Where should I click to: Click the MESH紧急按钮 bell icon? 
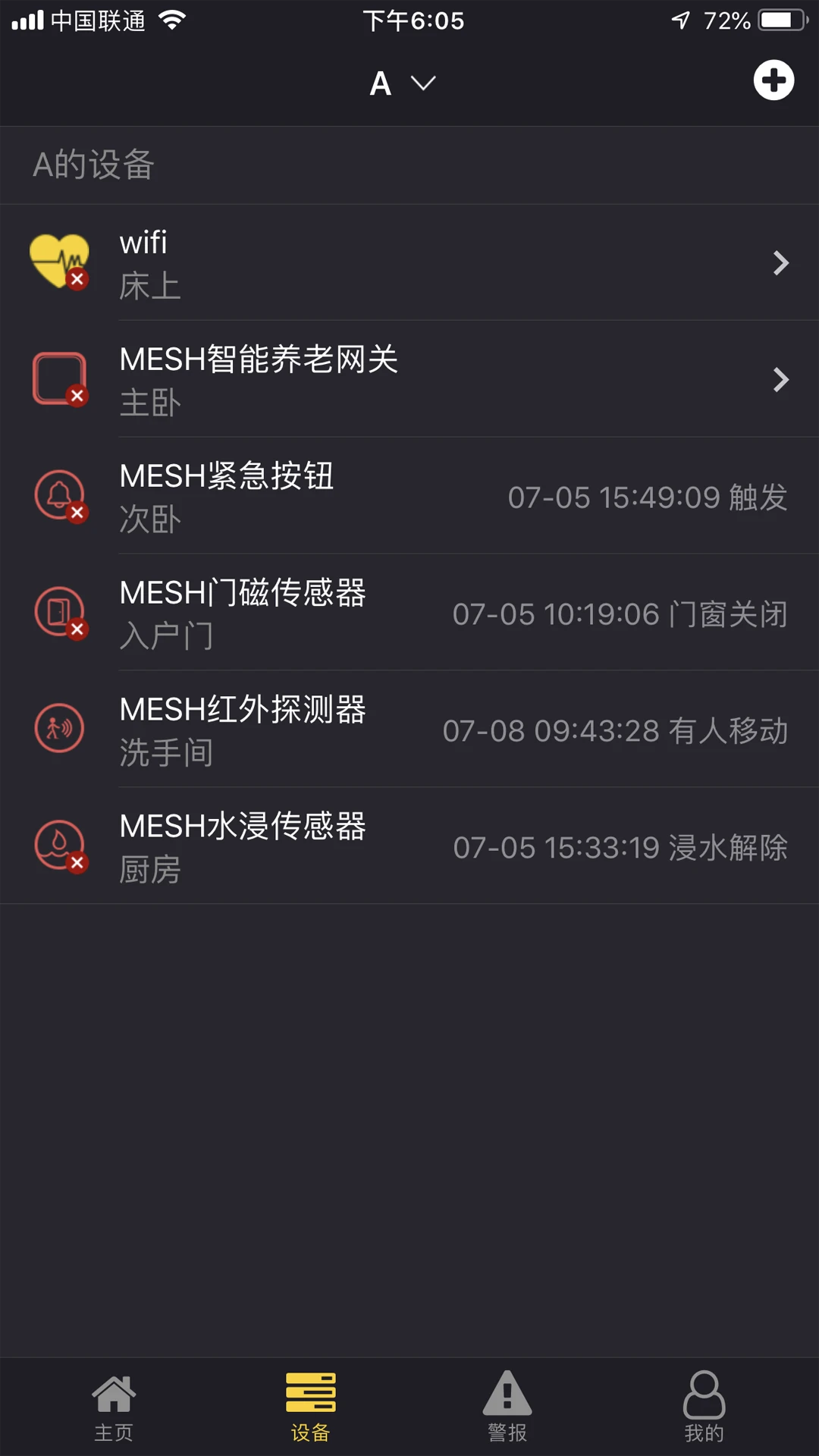[60, 495]
